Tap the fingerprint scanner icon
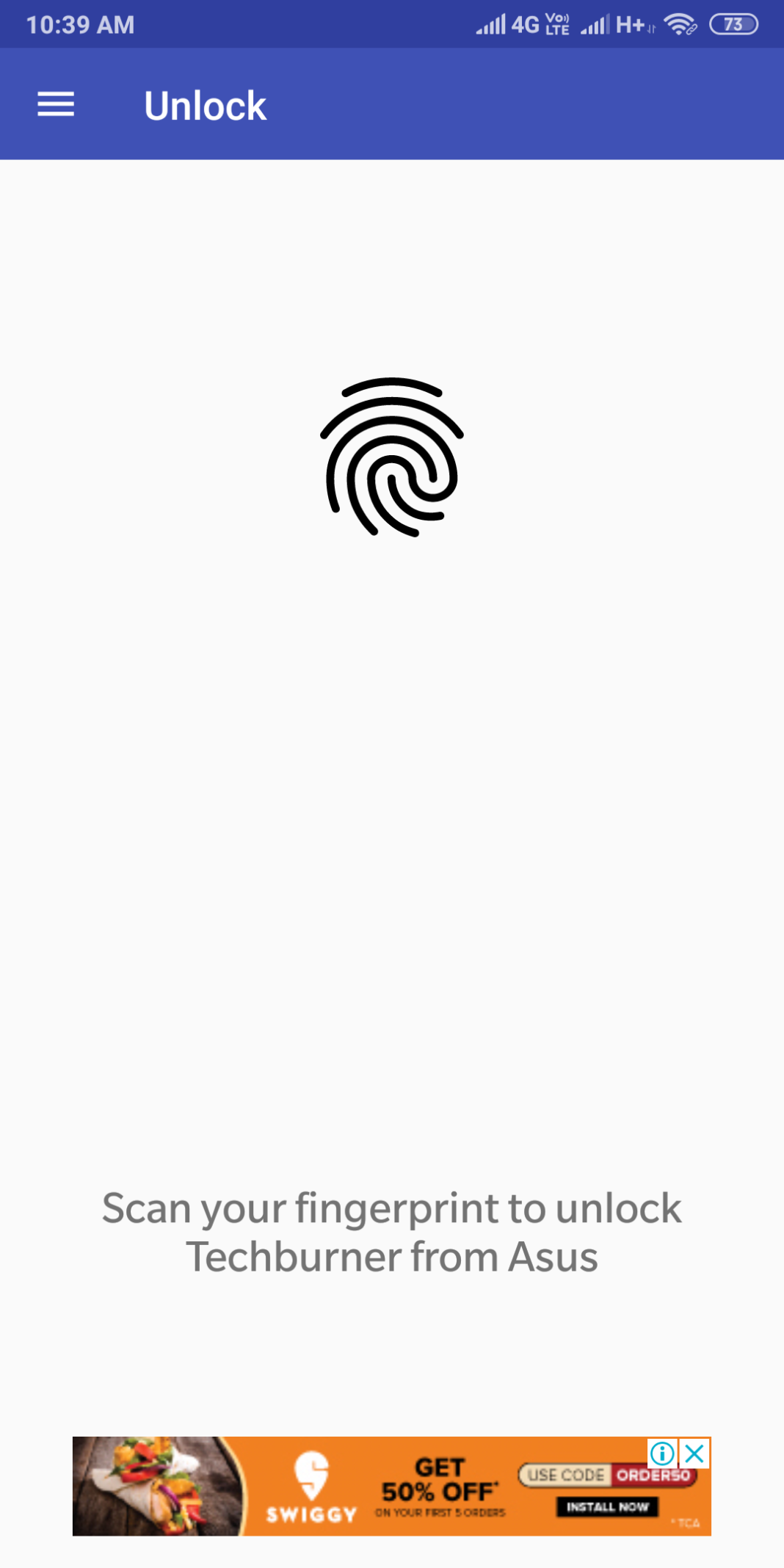Screen dimensions: 784x1568 point(392,457)
